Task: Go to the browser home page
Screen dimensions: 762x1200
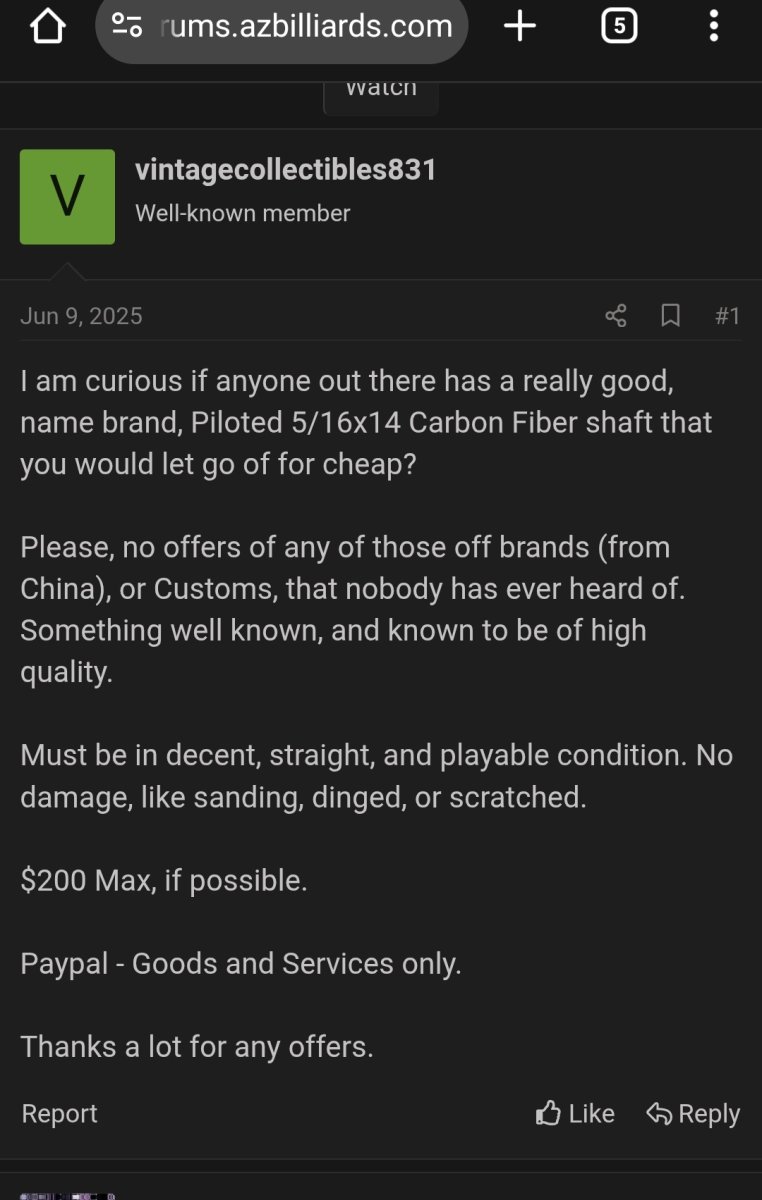Action: [46, 26]
